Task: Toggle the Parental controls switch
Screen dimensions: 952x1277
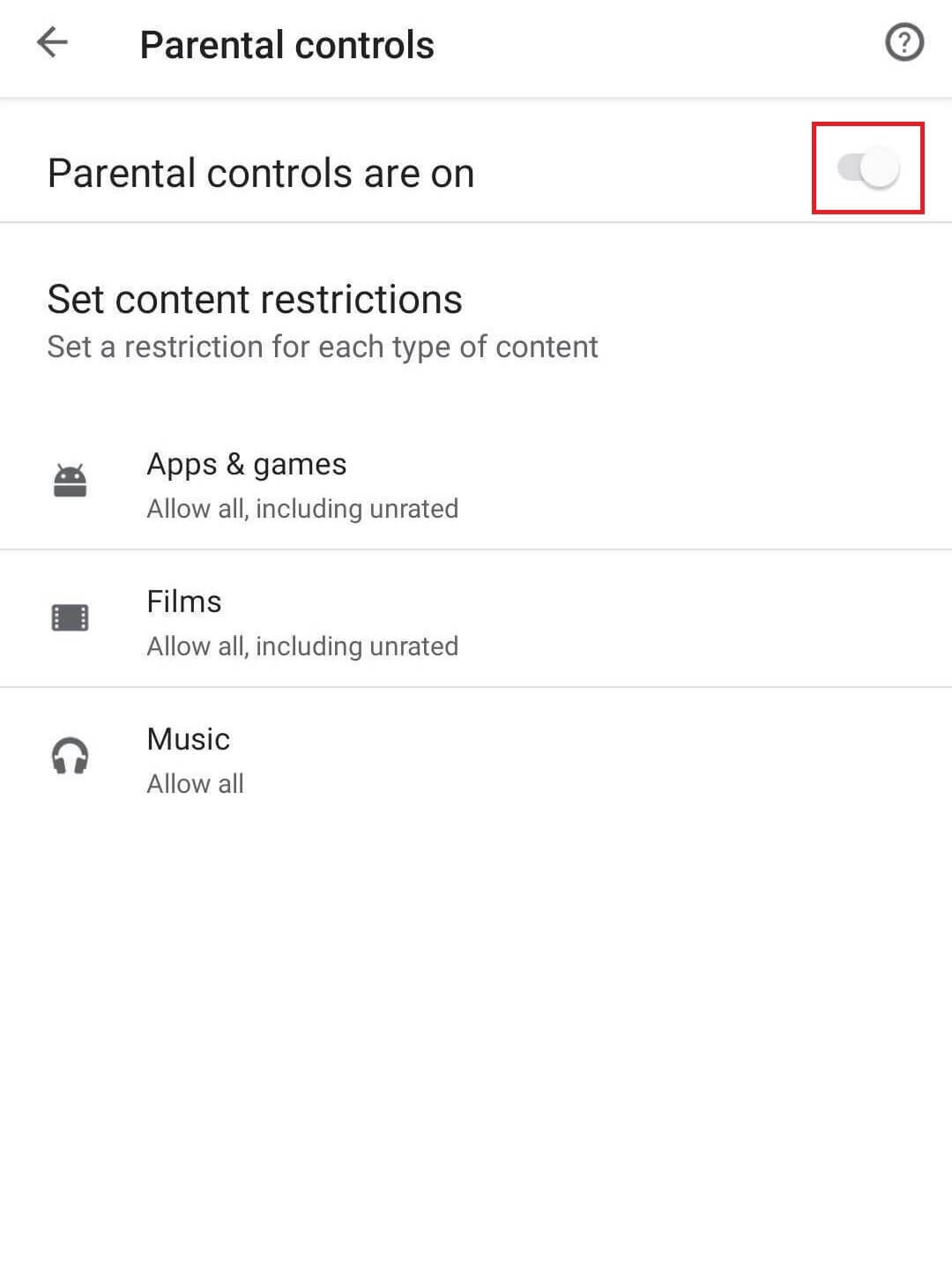Action: (868, 168)
